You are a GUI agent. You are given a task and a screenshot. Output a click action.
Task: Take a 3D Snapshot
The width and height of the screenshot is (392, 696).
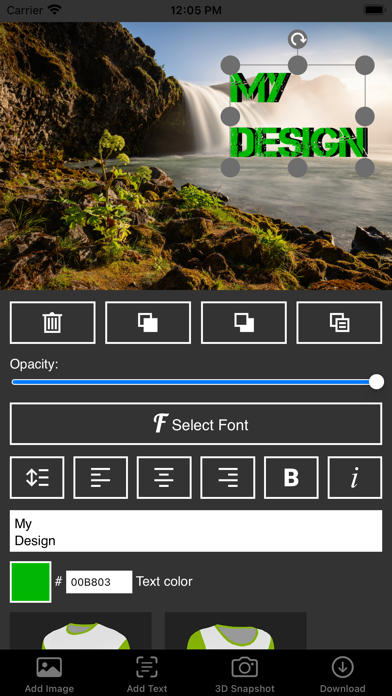pyautogui.click(x=245, y=675)
